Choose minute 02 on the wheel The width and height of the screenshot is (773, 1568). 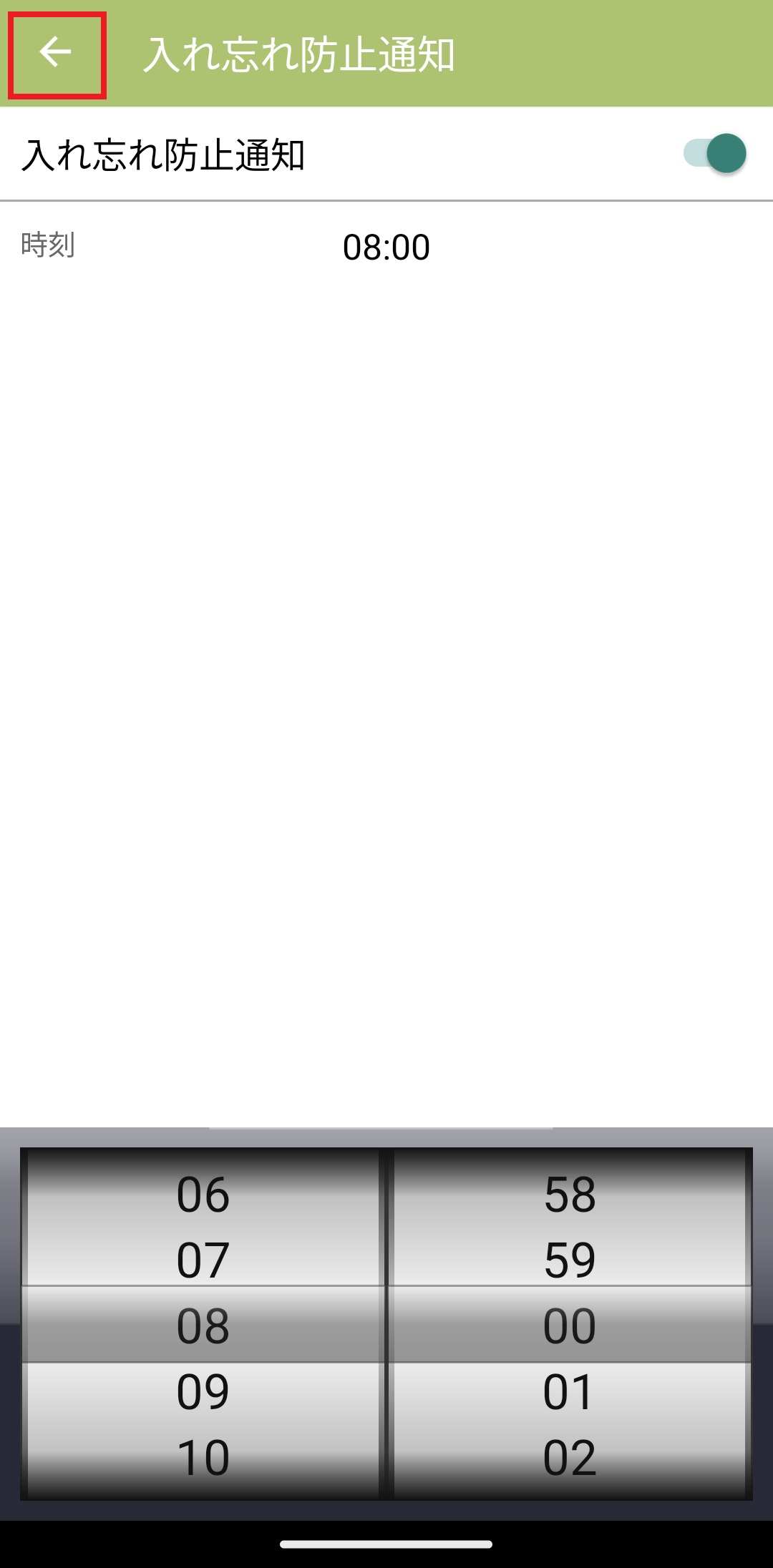[569, 1457]
